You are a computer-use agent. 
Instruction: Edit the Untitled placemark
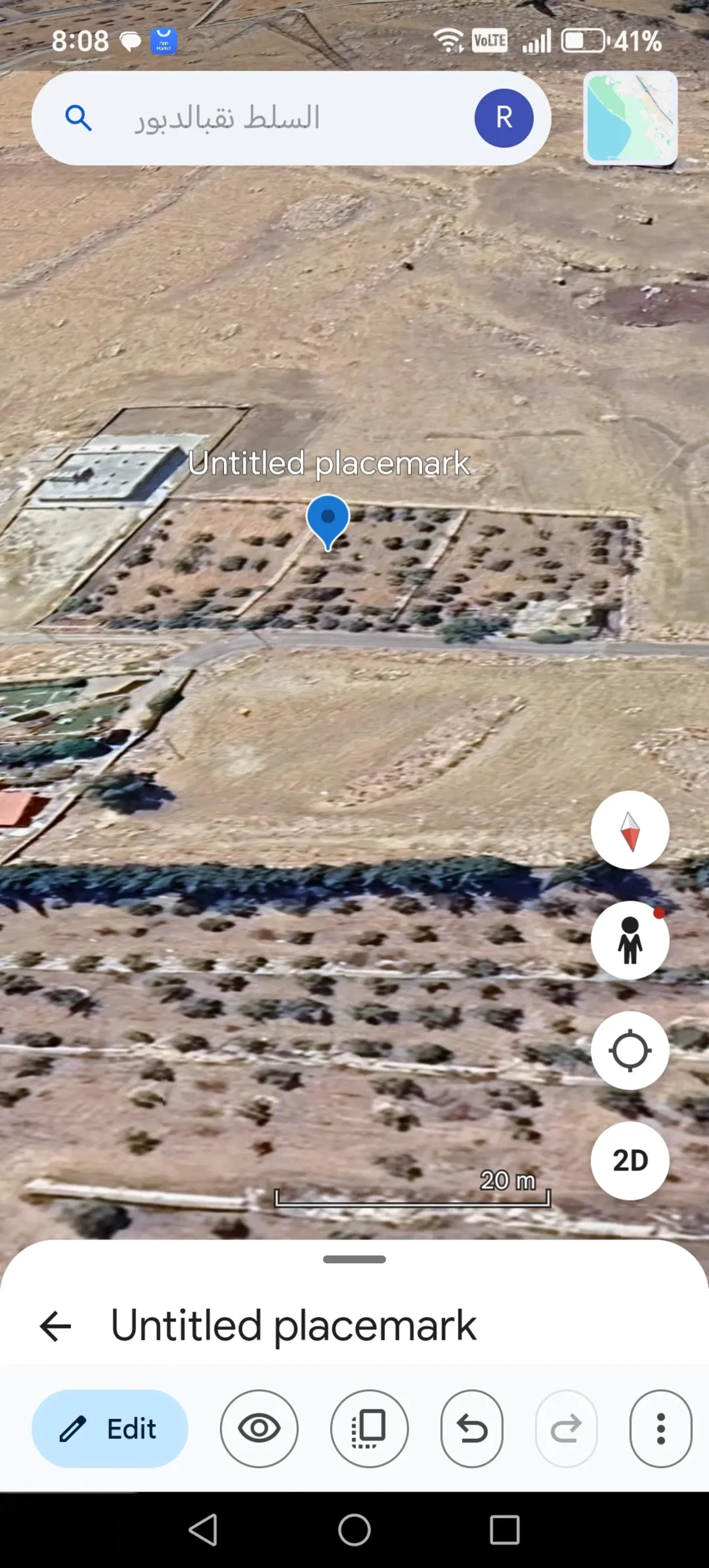pos(110,1429)
